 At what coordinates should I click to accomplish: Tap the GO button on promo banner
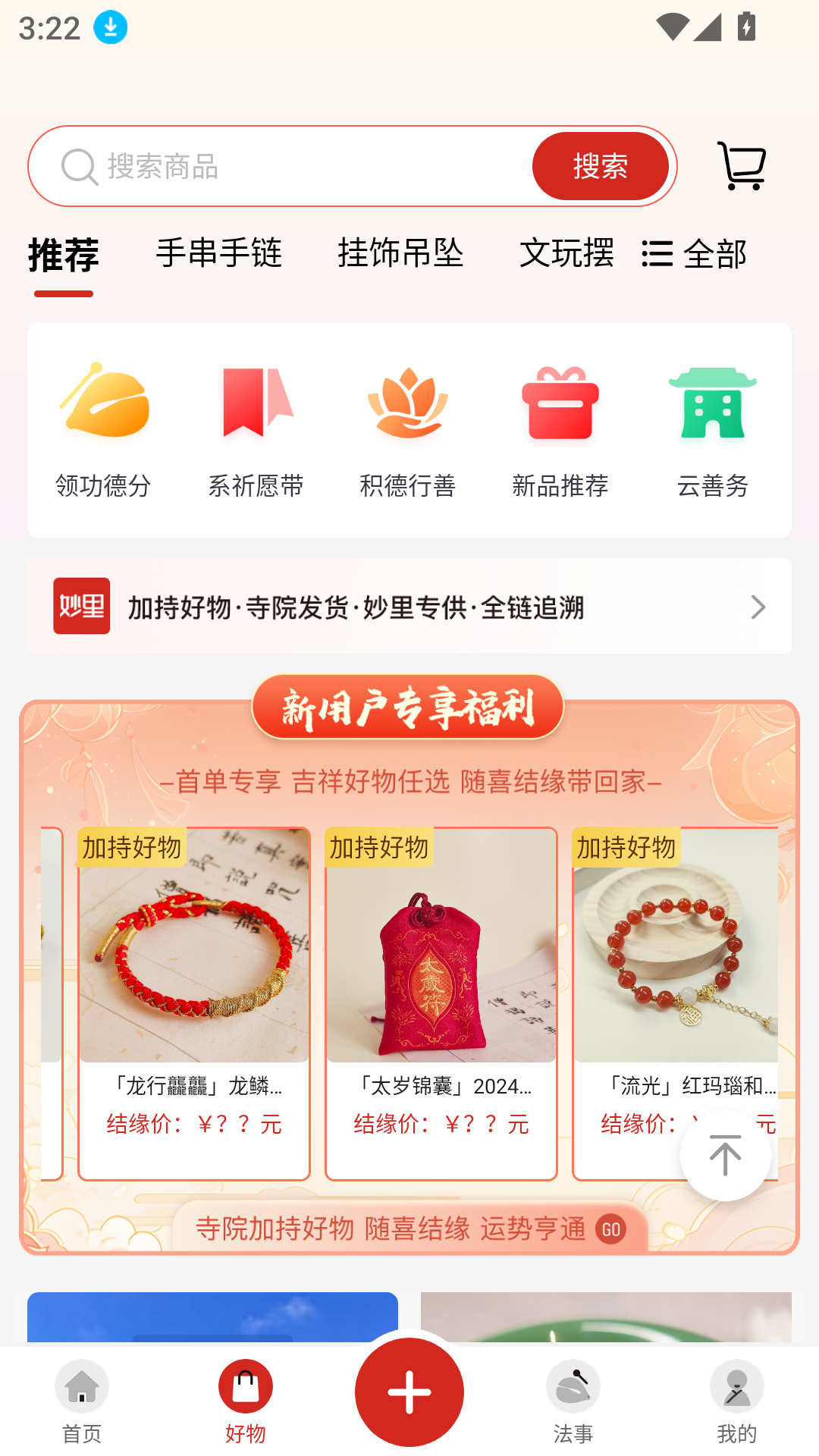pyautogui.click(x=611, y=1229)
